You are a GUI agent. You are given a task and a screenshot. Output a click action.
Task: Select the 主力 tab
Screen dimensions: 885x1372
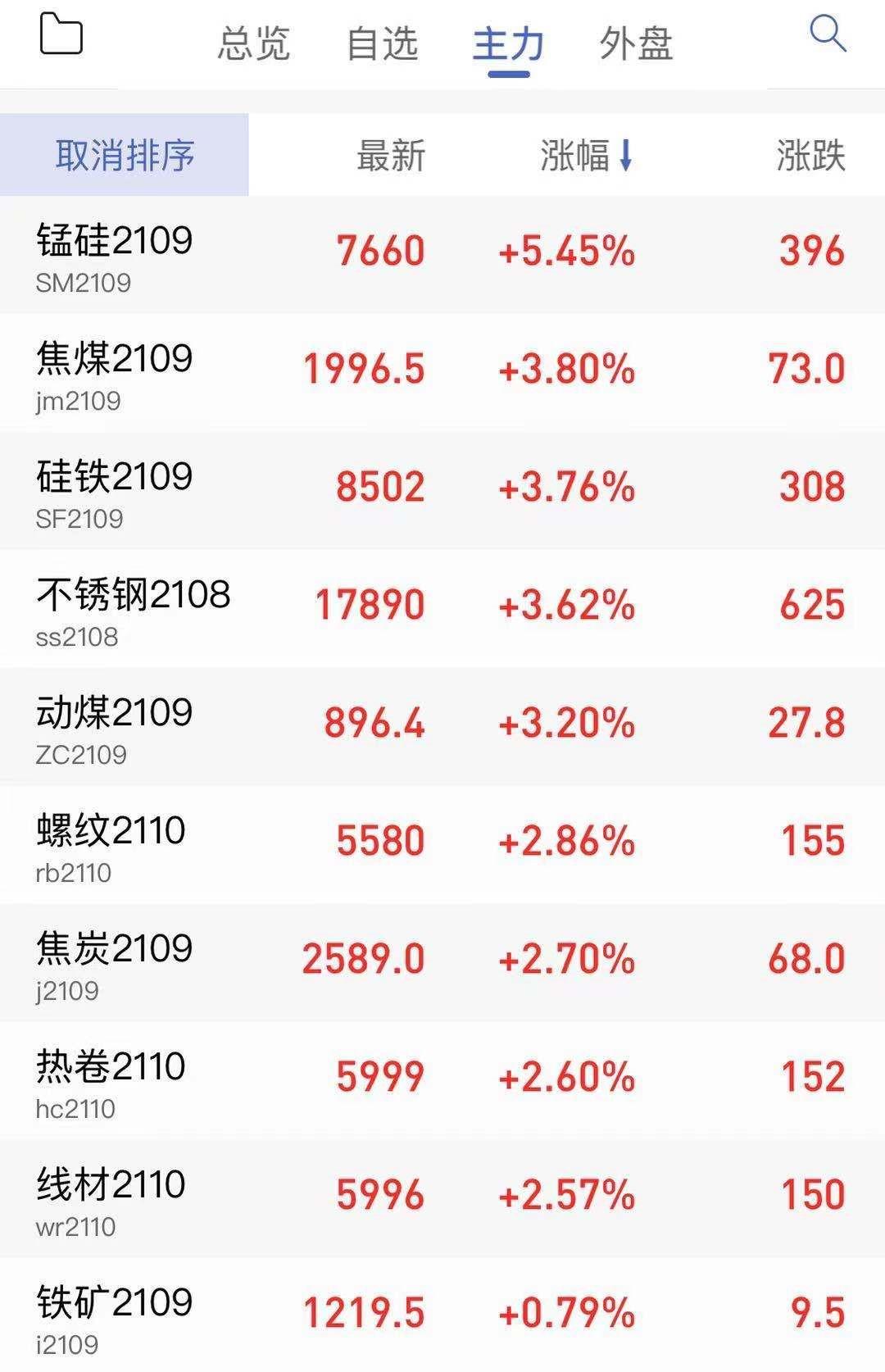pyautogui.click(x=508, y=43)
